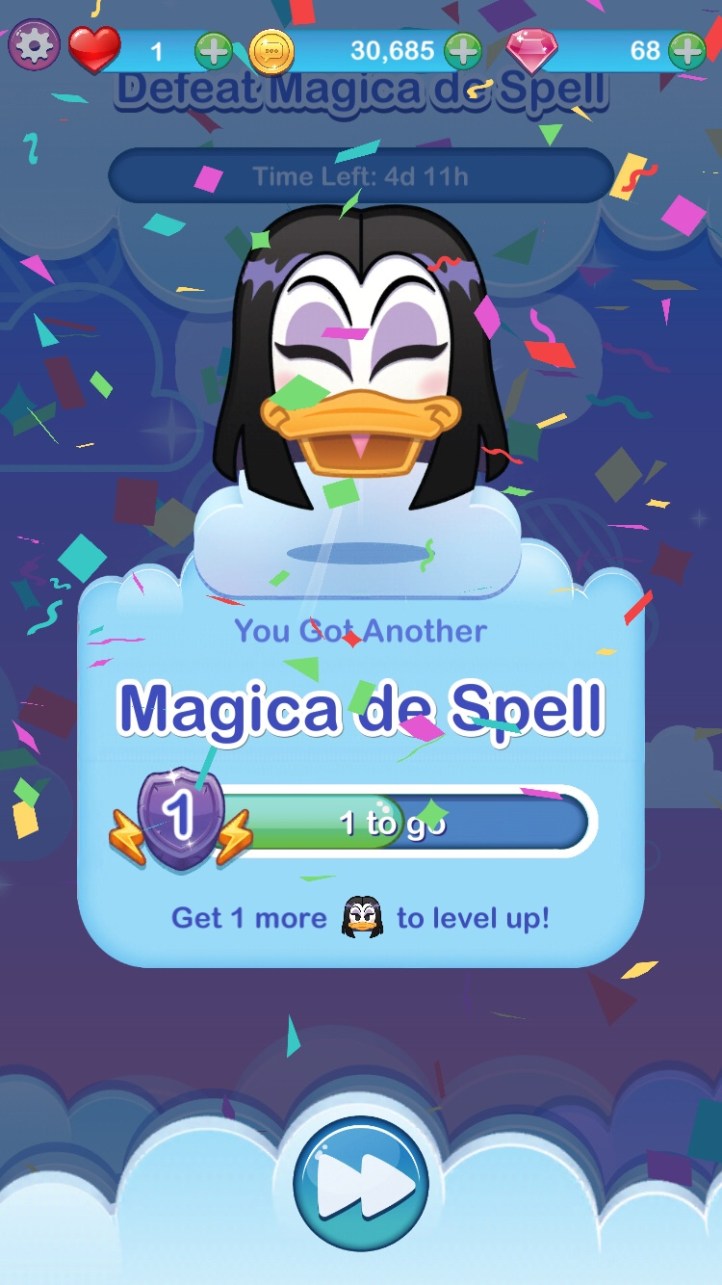Open the settings gear
Image resolution: width=722 pixels, height=1285 pixels.
(x=34, y=46)
